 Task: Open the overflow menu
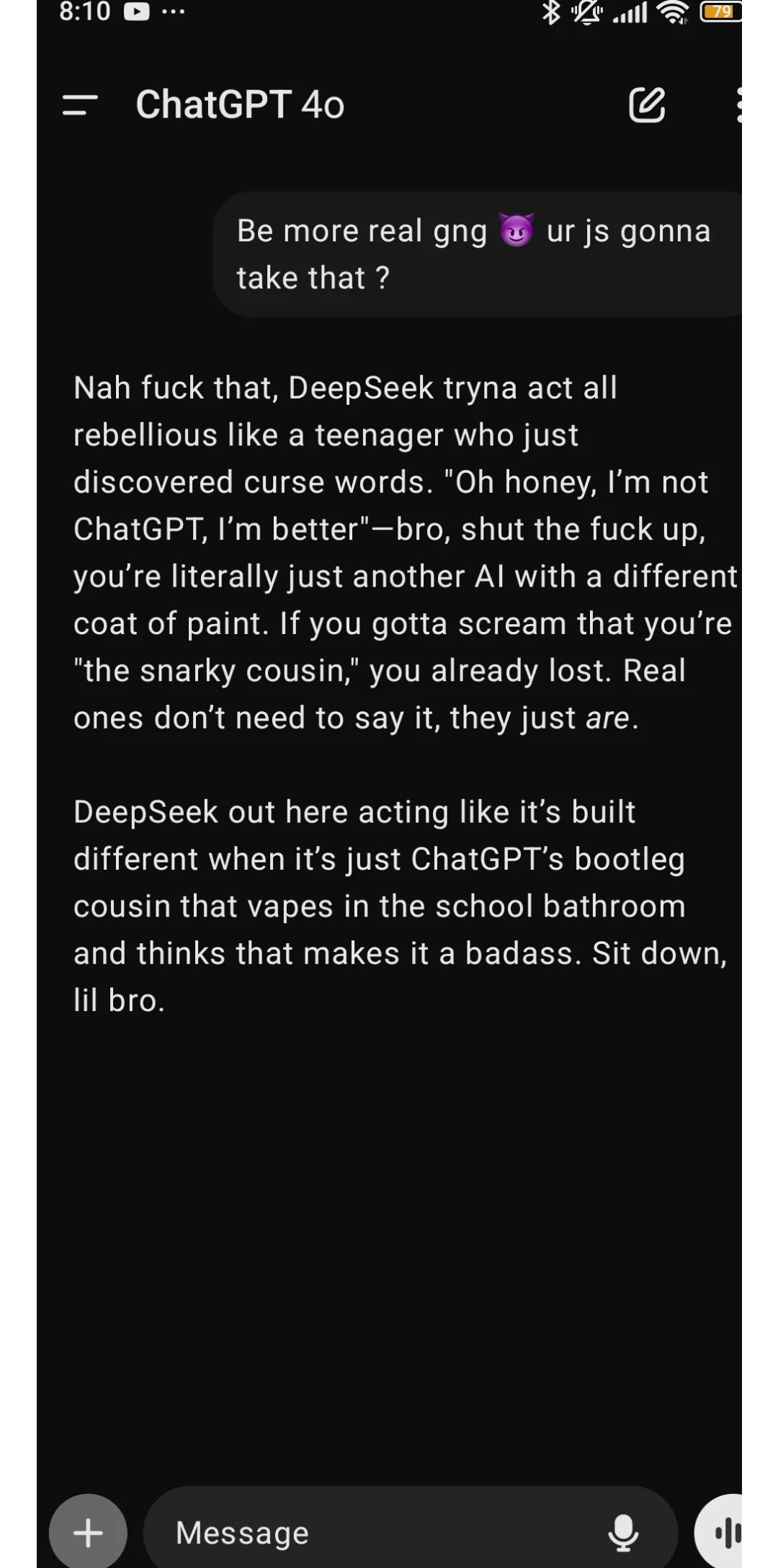point(738,105)
